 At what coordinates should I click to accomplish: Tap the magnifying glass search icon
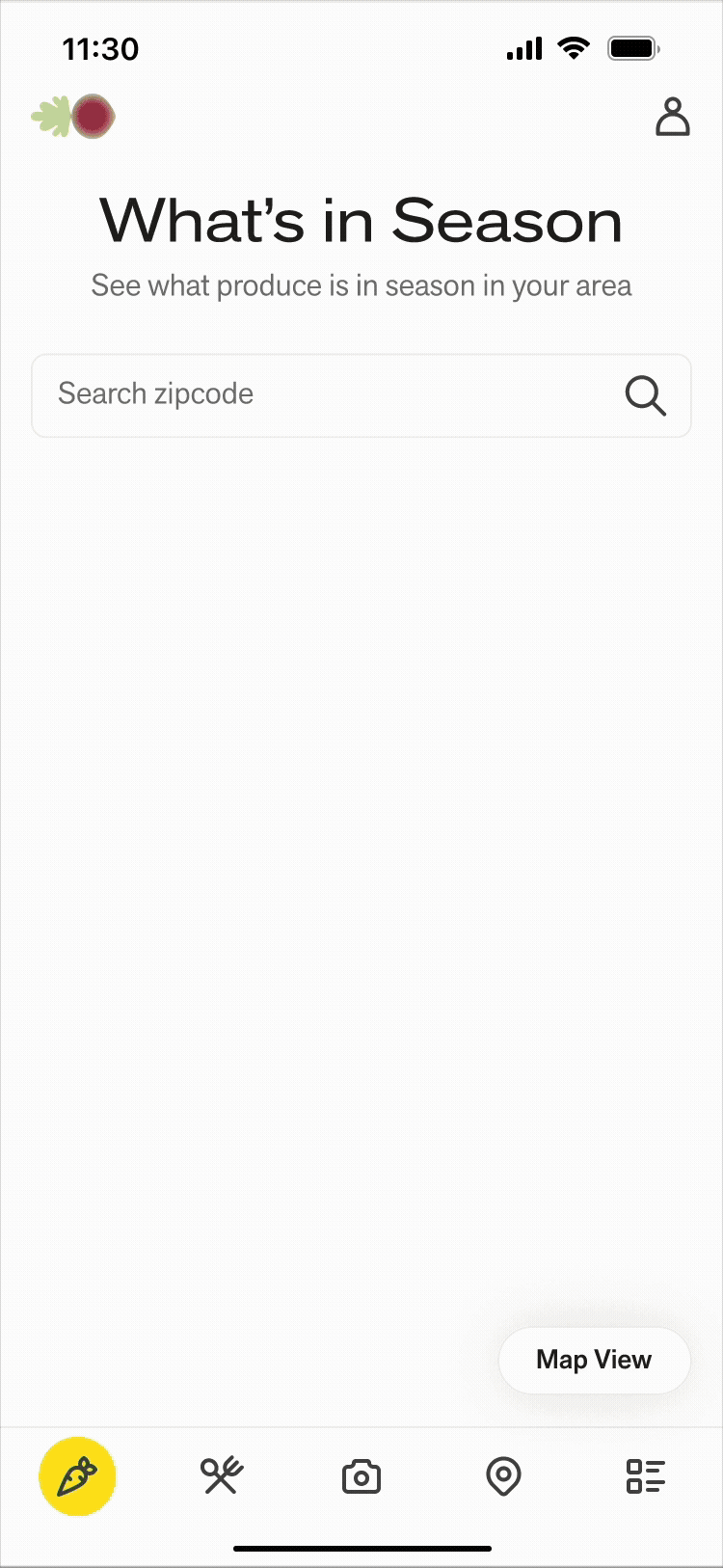coord(645,395)
